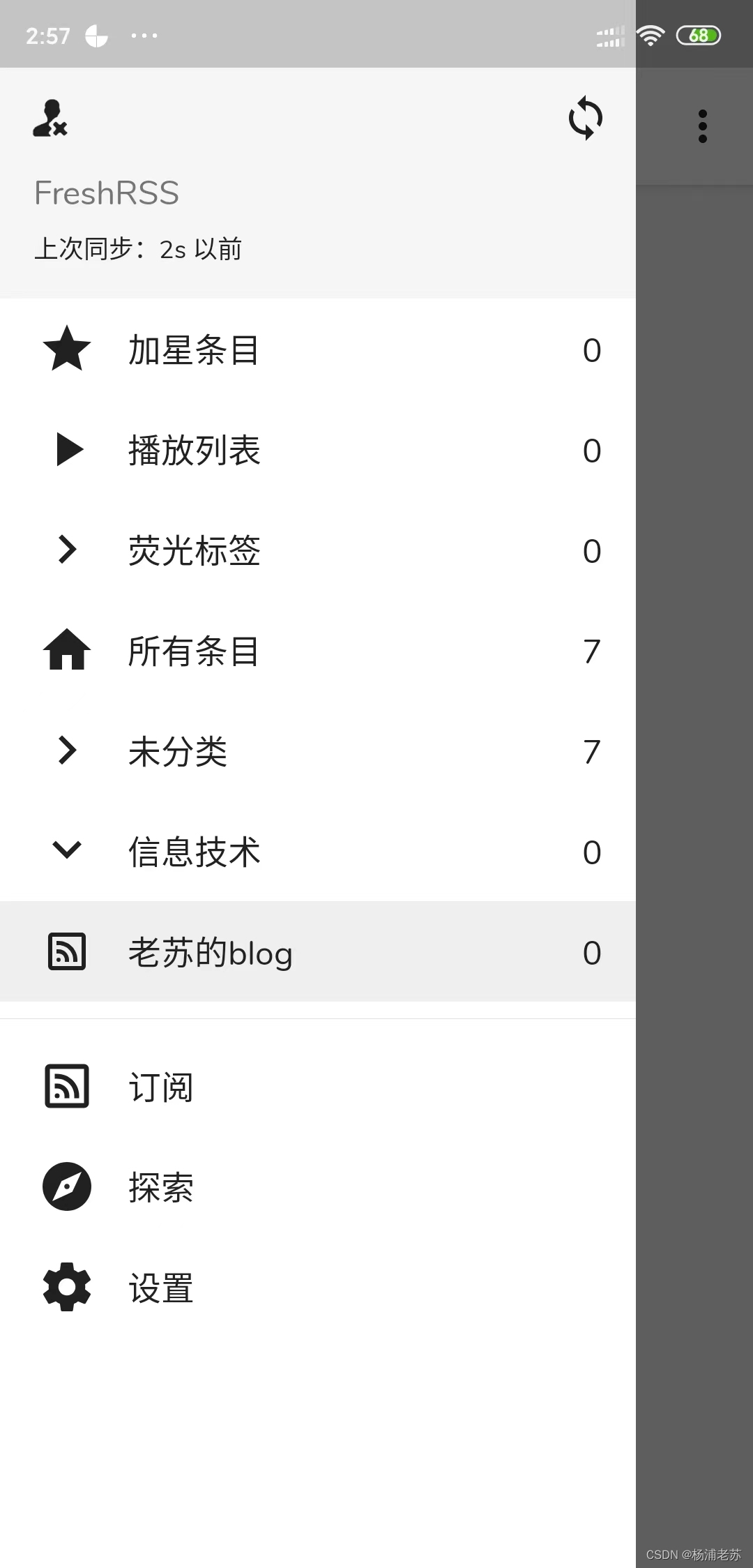Open the 设置 settings page

[160, 1288]
